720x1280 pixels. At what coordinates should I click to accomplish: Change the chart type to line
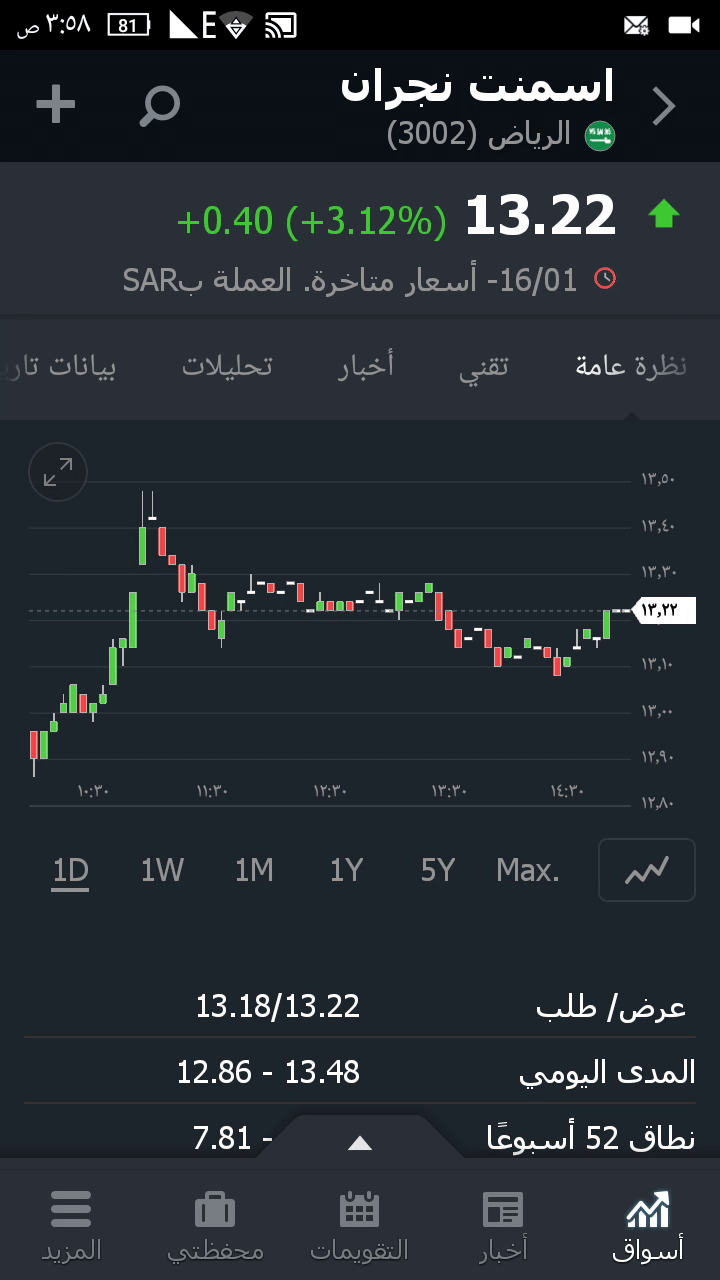[646, 871]
